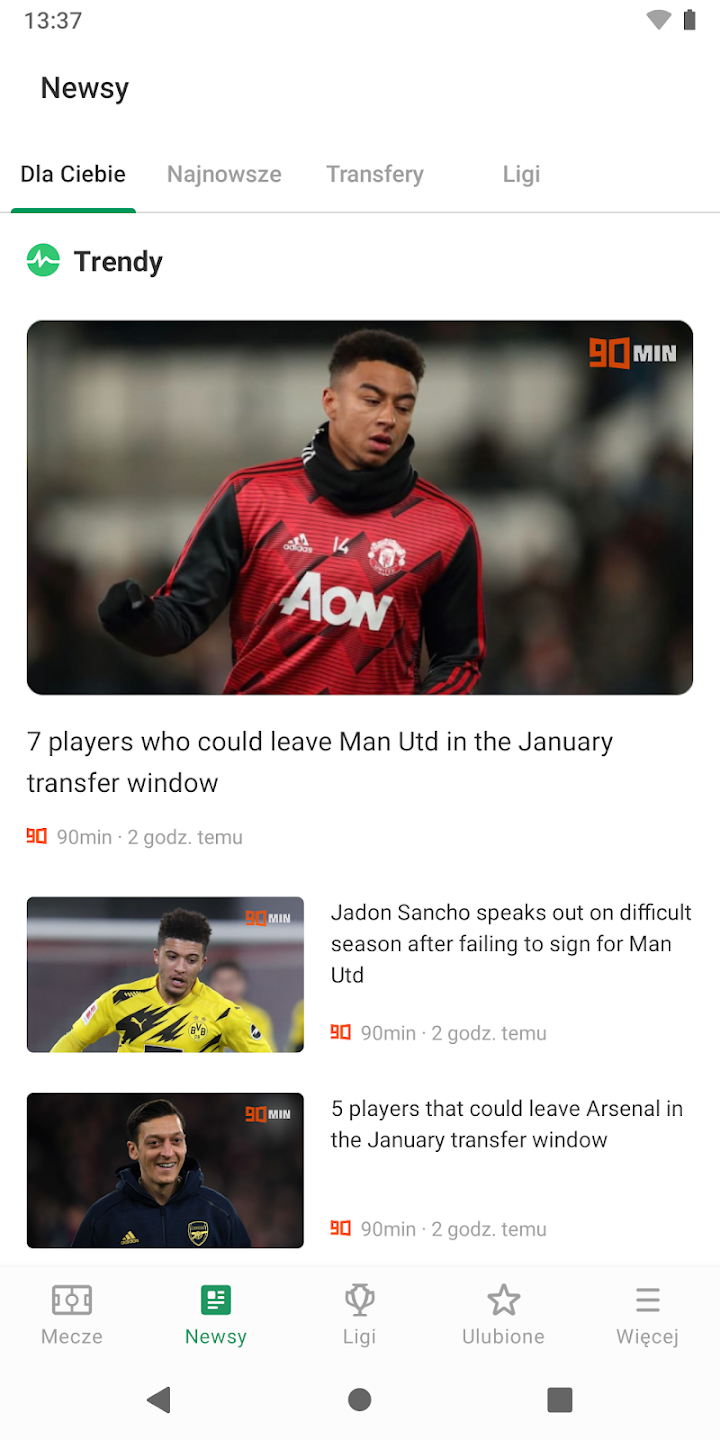720x1440 pixels.
Task: Switch to the Ulubione favorites section
Action: pyautogui.click(x=503, y=1314)
